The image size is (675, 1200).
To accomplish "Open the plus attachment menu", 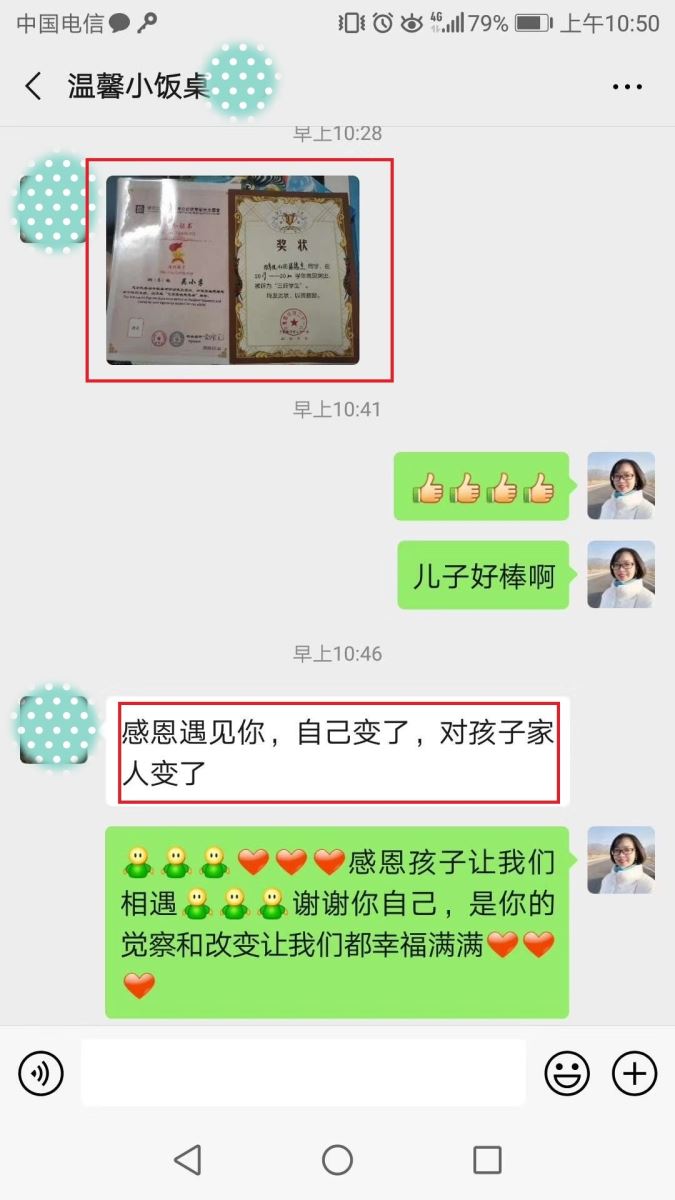I will [x=634, y=1074].
